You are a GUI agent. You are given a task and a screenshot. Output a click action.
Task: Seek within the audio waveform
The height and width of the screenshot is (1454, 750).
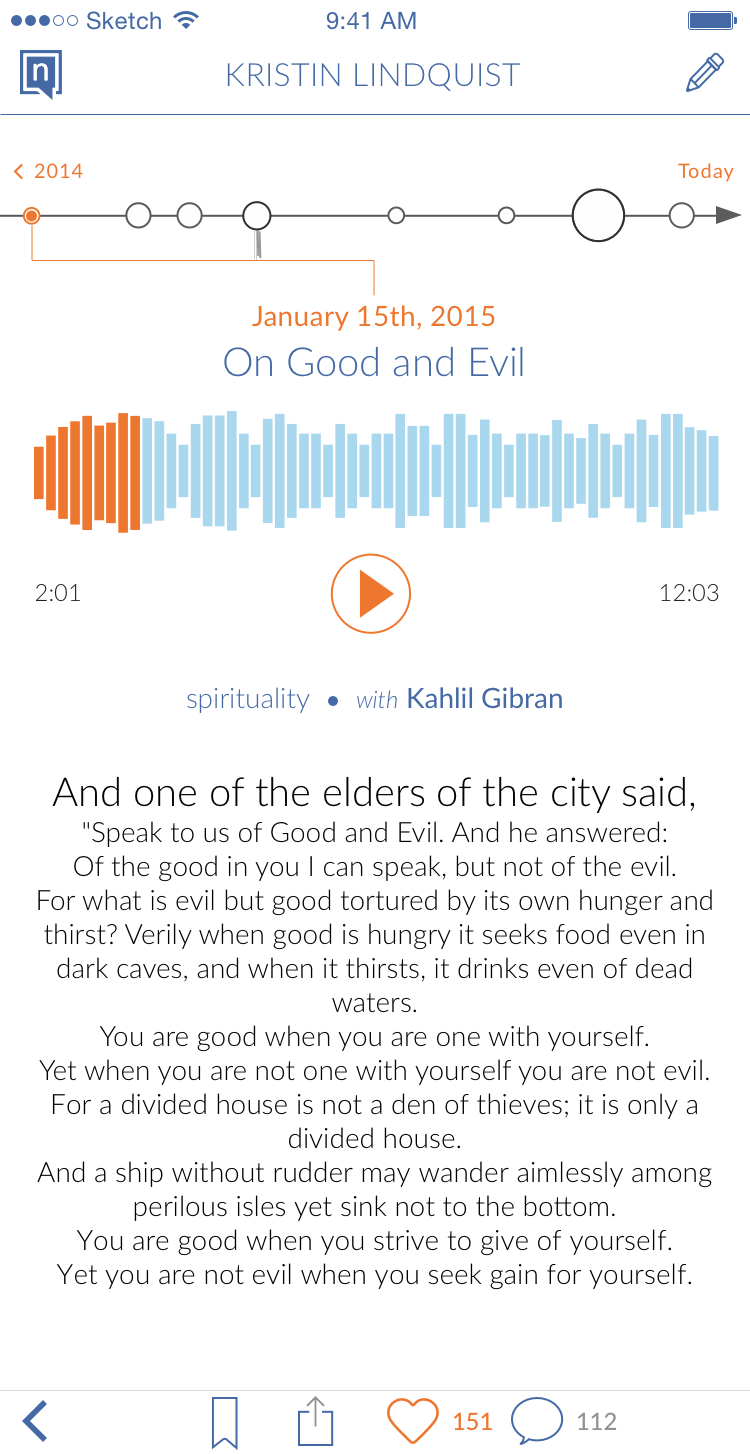click(376, 470)
